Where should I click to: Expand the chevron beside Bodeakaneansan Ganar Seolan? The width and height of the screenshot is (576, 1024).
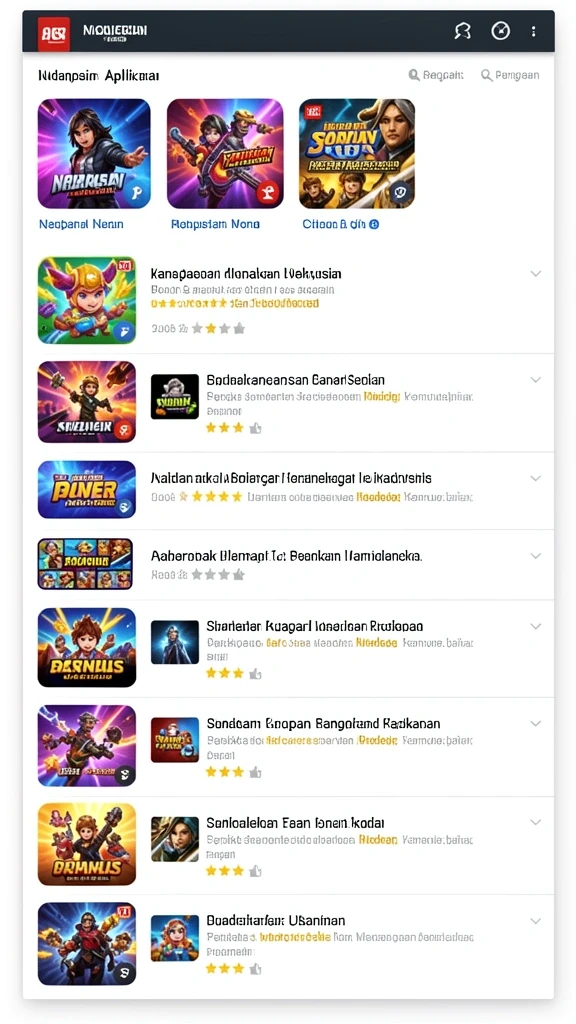tap(536, 379)
